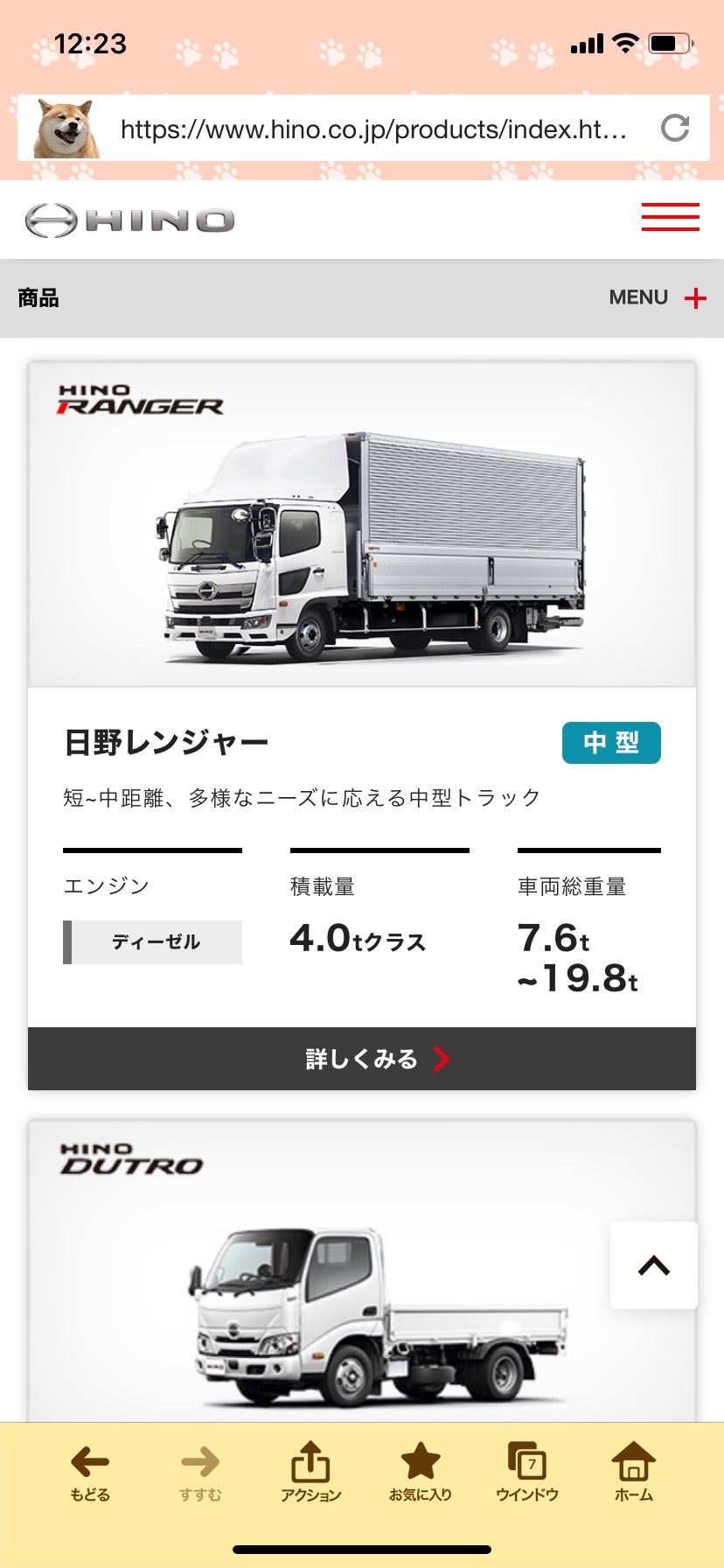Jump back to top of page
The image size is (724, 1568).
pyautogui.click(x=653, y=1265)
